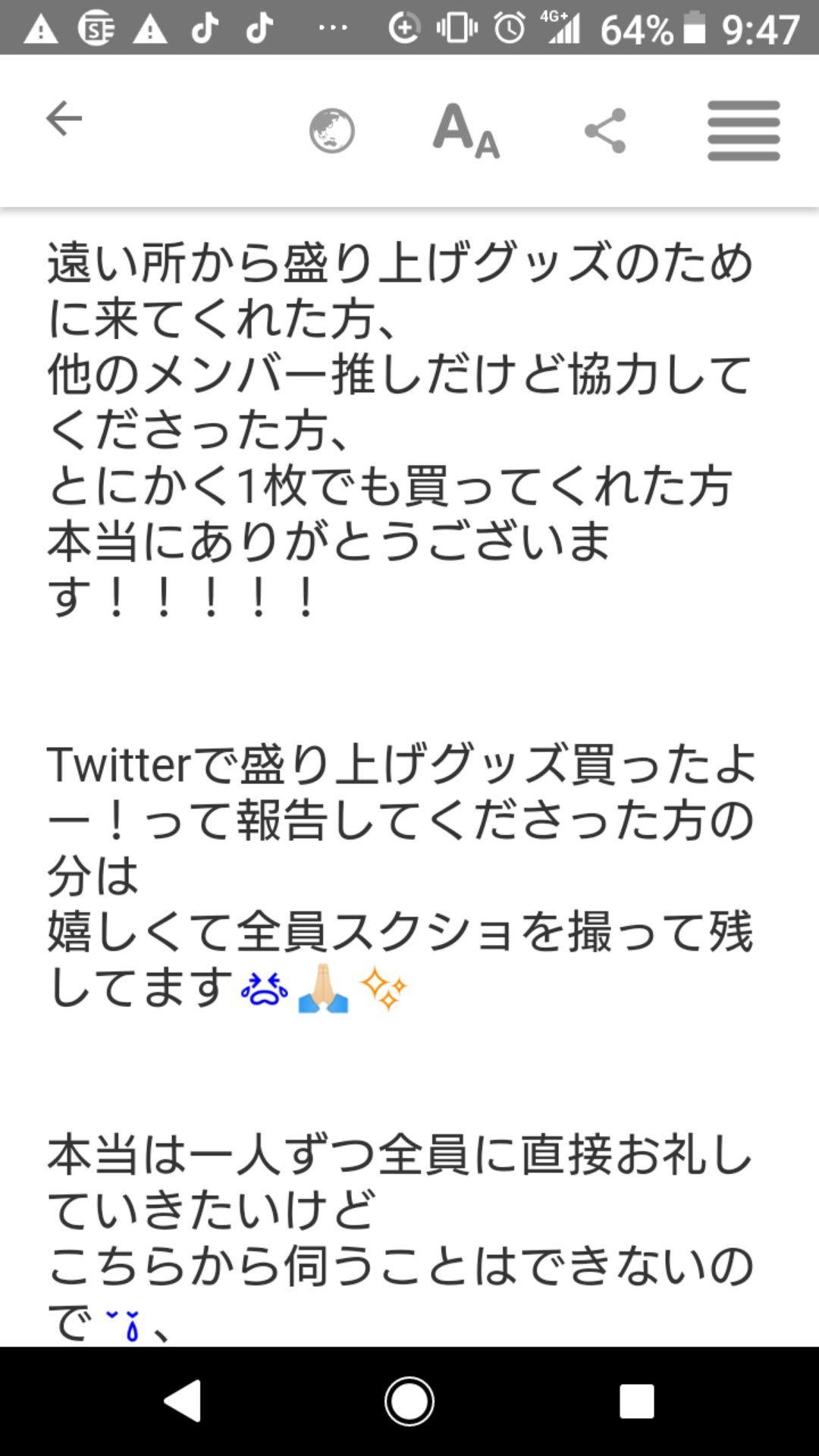Open the hamburger menu

(x=743, y=131)
